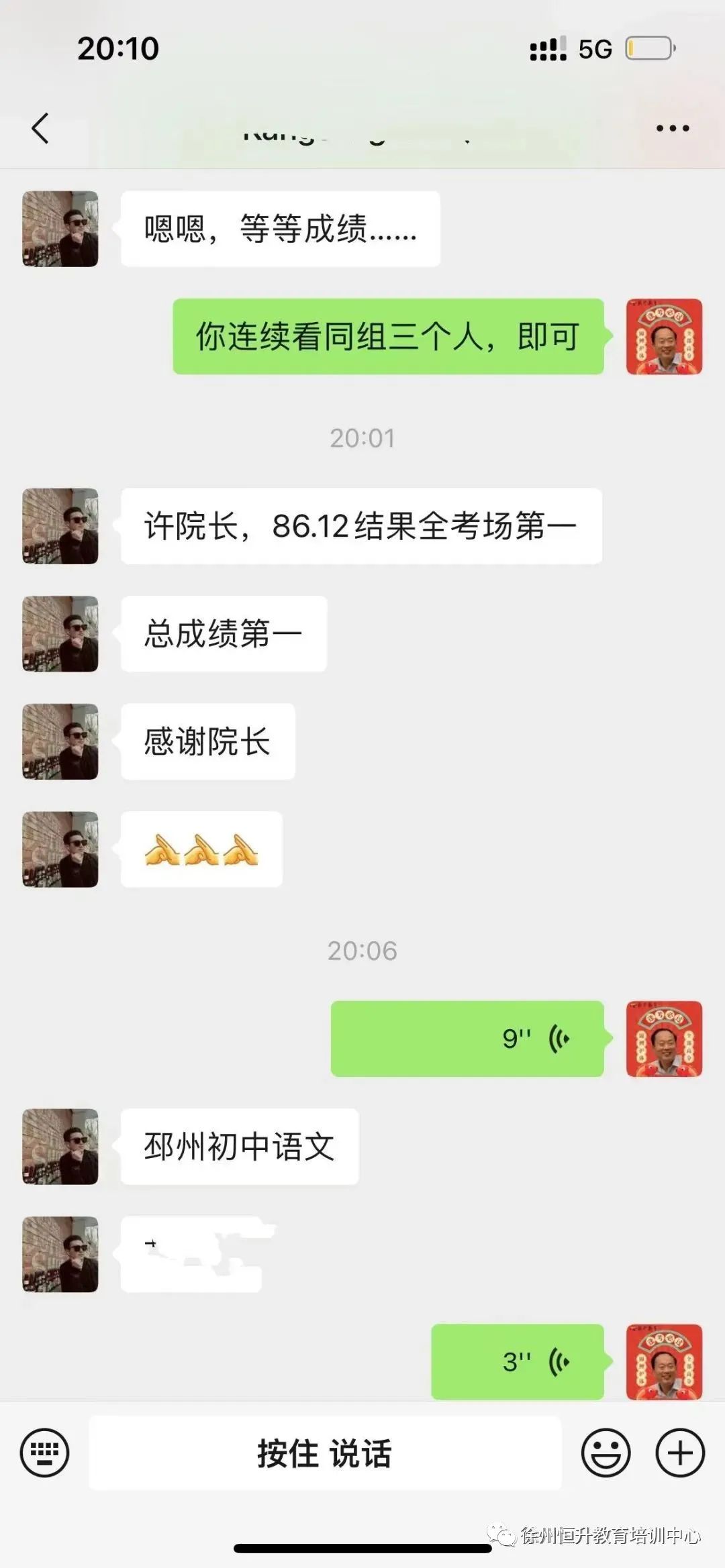Switch to keyboard text input

[x=45, y=1453]
